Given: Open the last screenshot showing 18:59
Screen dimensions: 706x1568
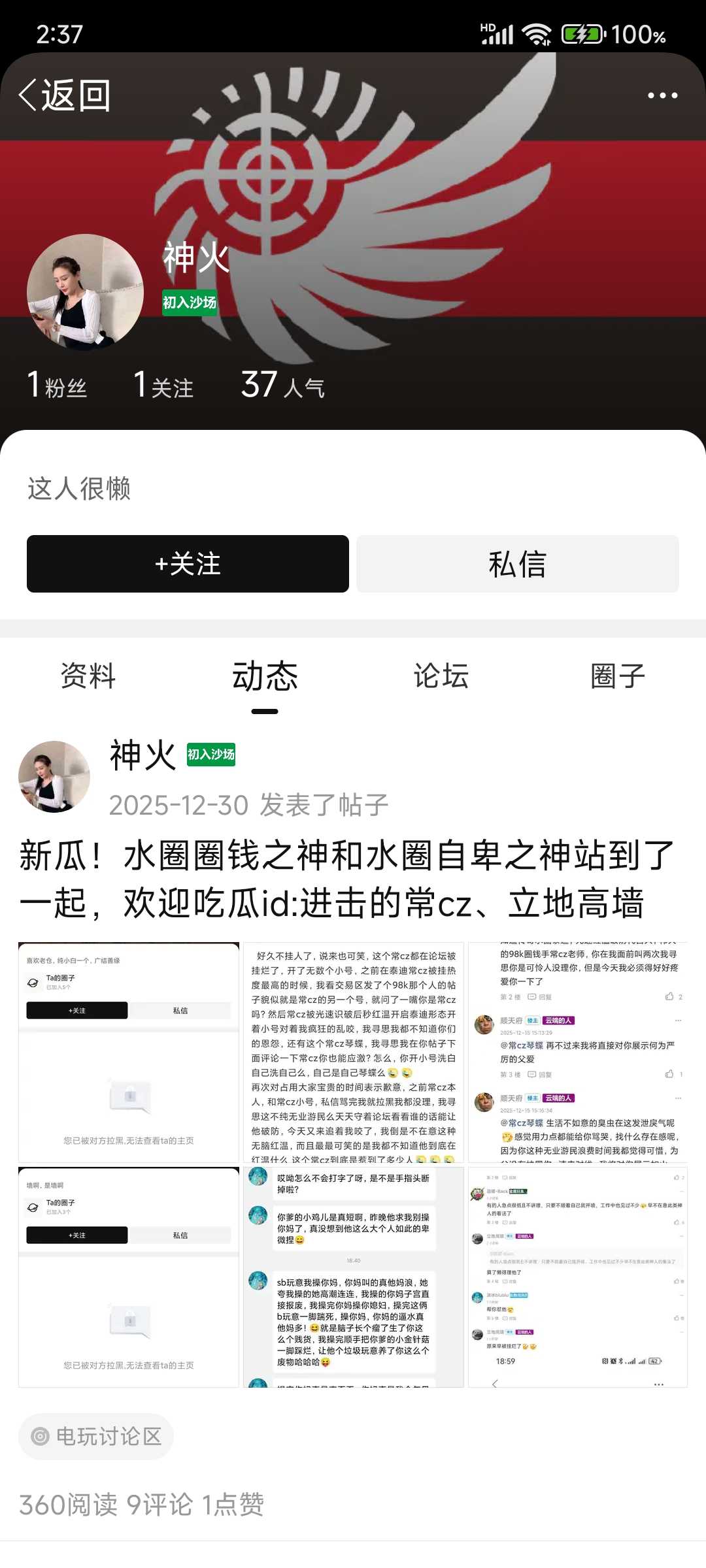Looking at the screenshot, I should 578,1277.
